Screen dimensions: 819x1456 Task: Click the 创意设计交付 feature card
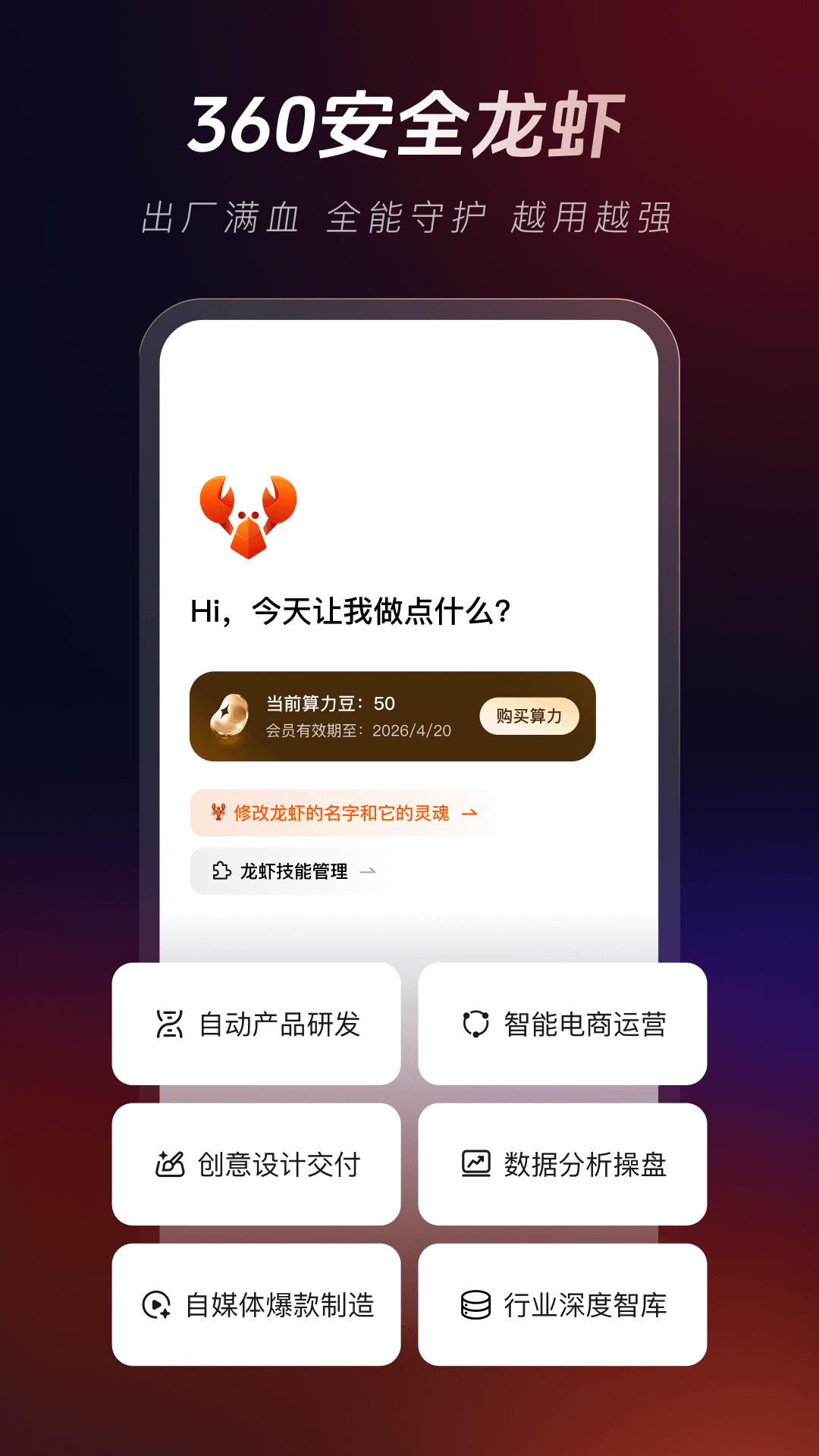click(253, 1164)
